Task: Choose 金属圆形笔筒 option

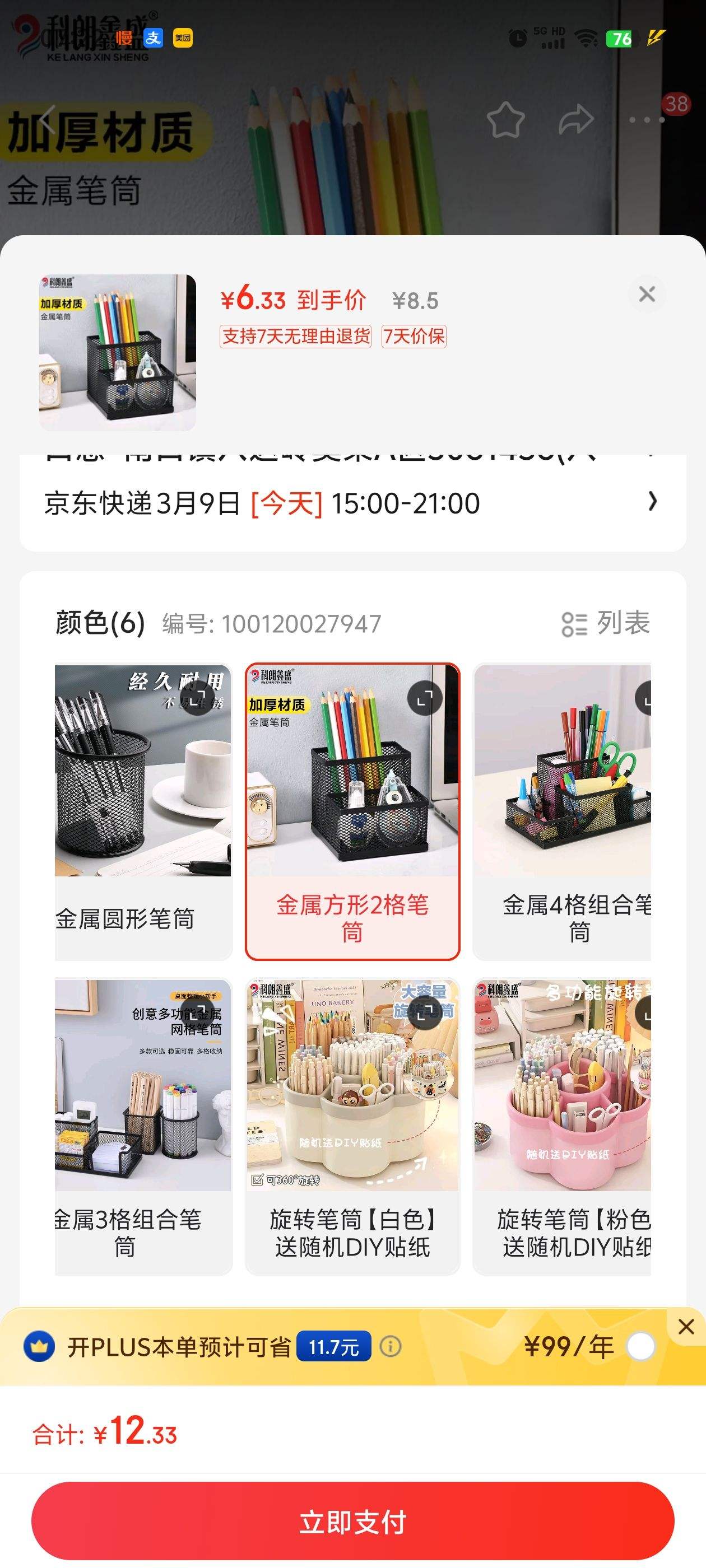Action: 142,811
